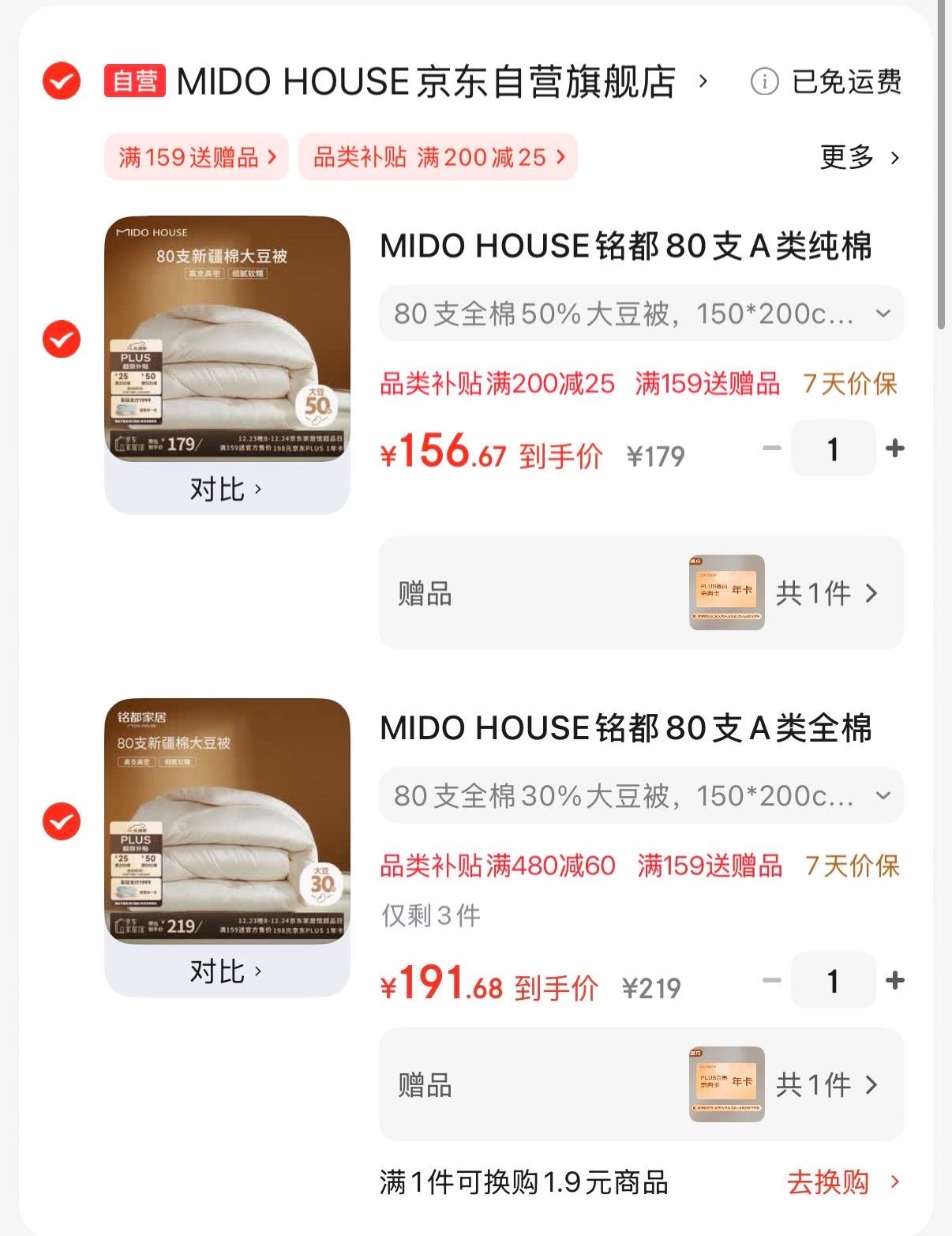Uncheck the MIDO HOUSE store checkbox
952x1236 pixels.
pyautogui.click(x=62, y=81)
